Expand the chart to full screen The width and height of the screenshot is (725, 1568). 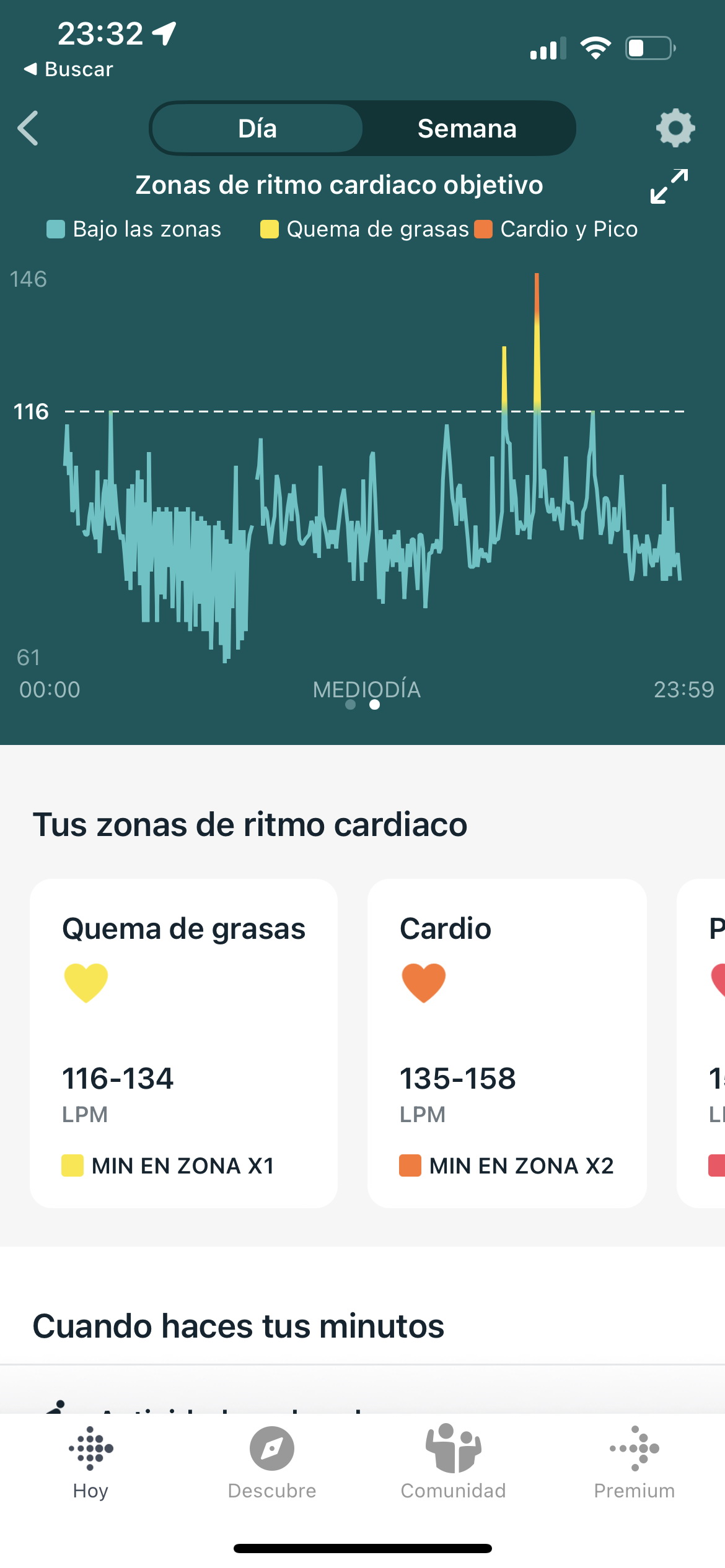669,186
